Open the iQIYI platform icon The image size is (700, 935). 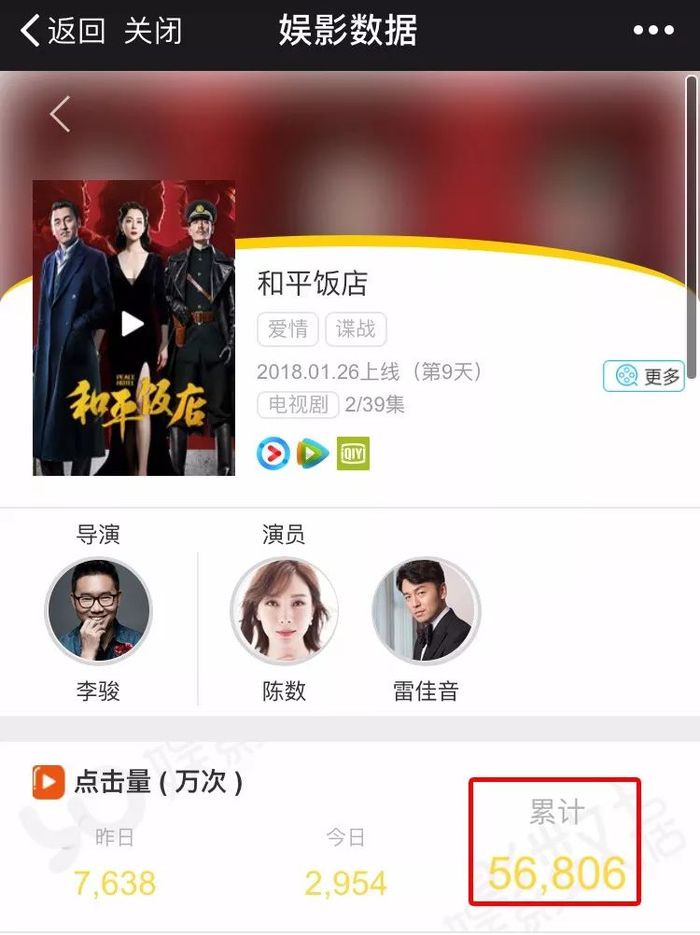point(353,453)
